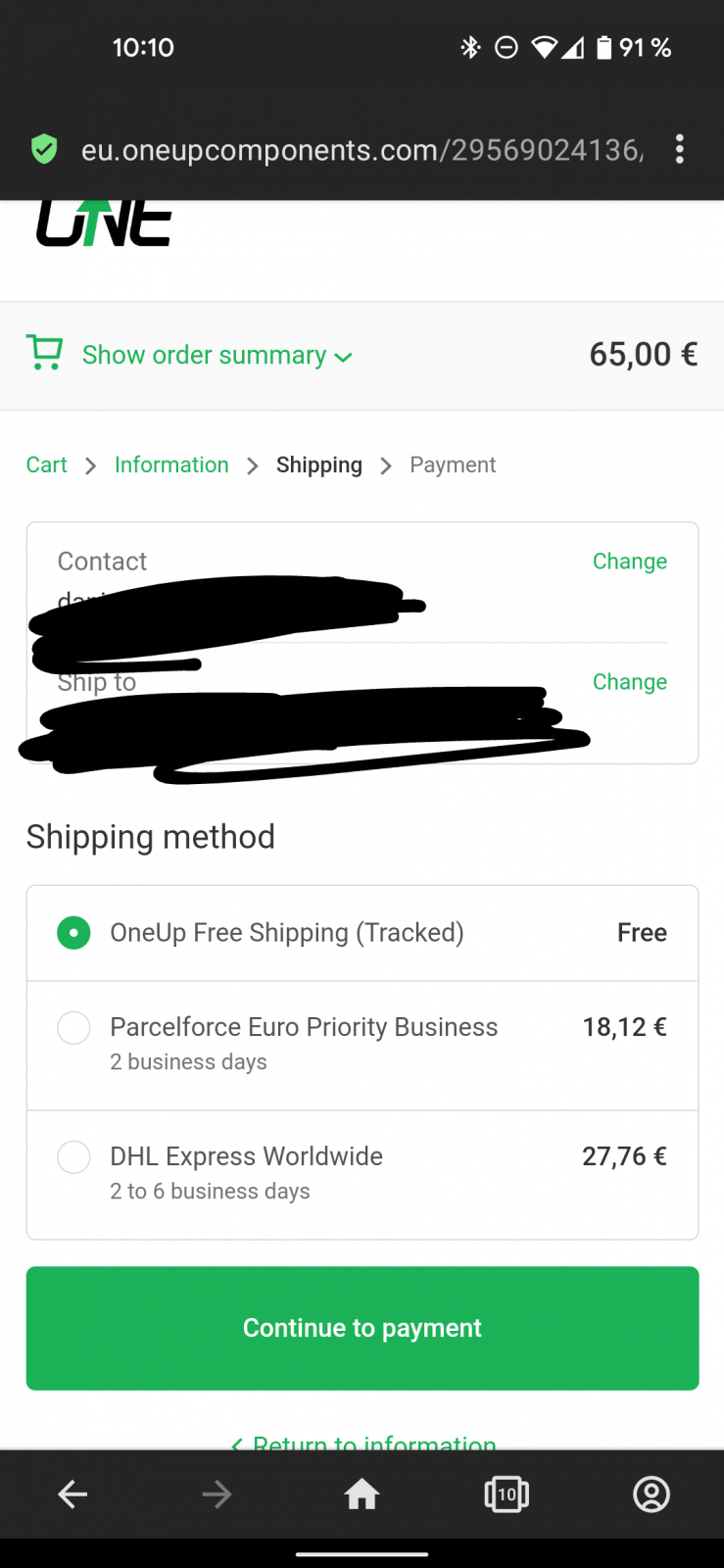The width and height of the screenshot is (724, 1568).
Task: Pick DHL Express Worldwide shipping
Action: [x=74, y=1157]
